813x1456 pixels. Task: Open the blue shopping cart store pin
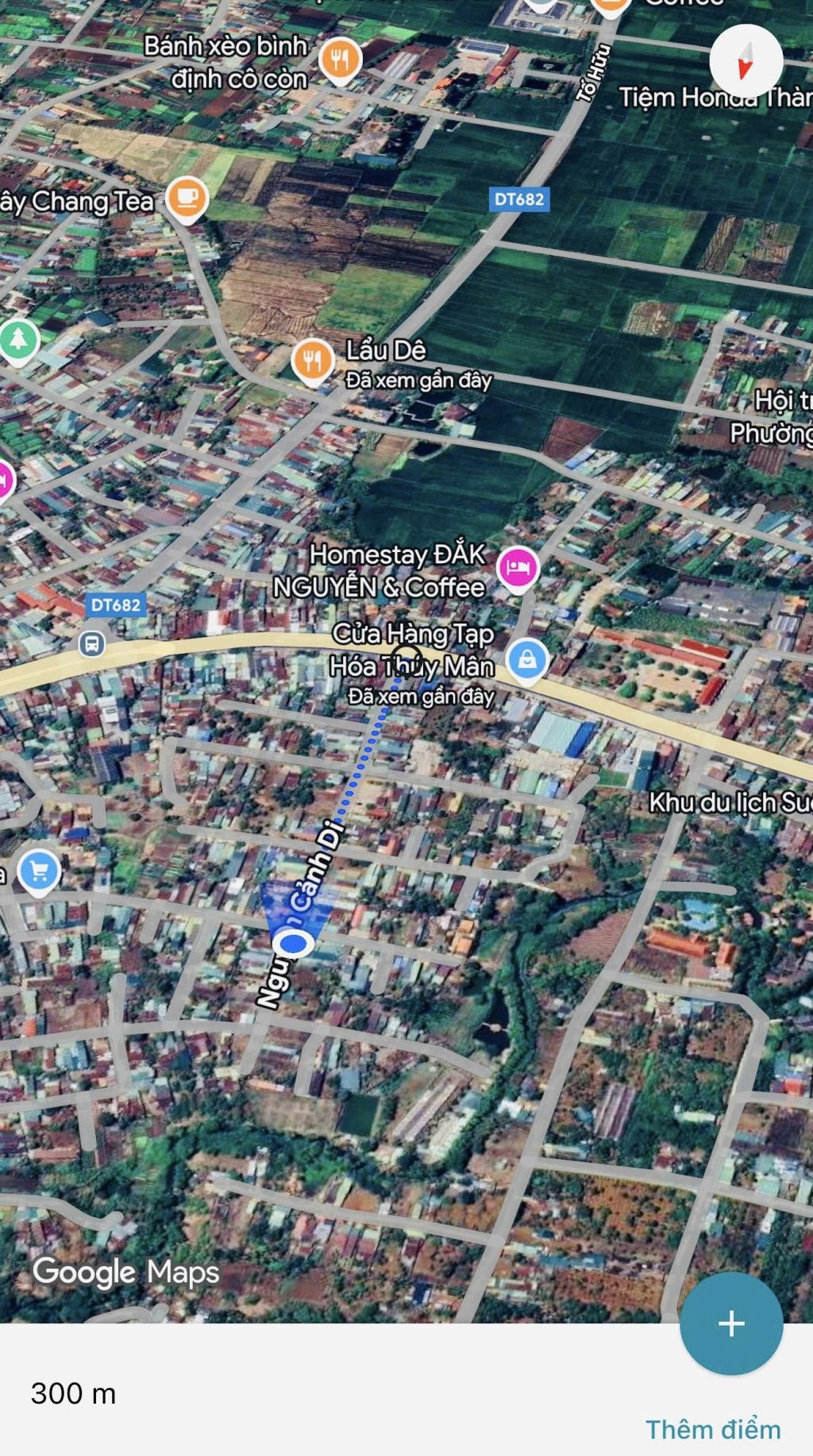[38, 871]
